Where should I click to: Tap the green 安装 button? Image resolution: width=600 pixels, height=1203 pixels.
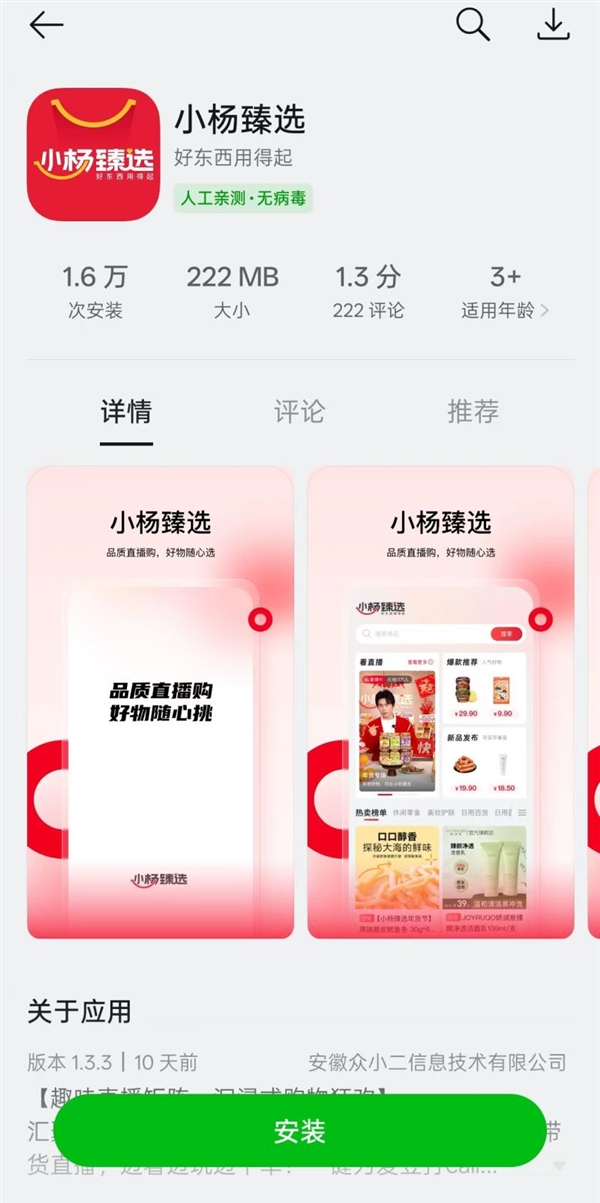(300, 1131)
